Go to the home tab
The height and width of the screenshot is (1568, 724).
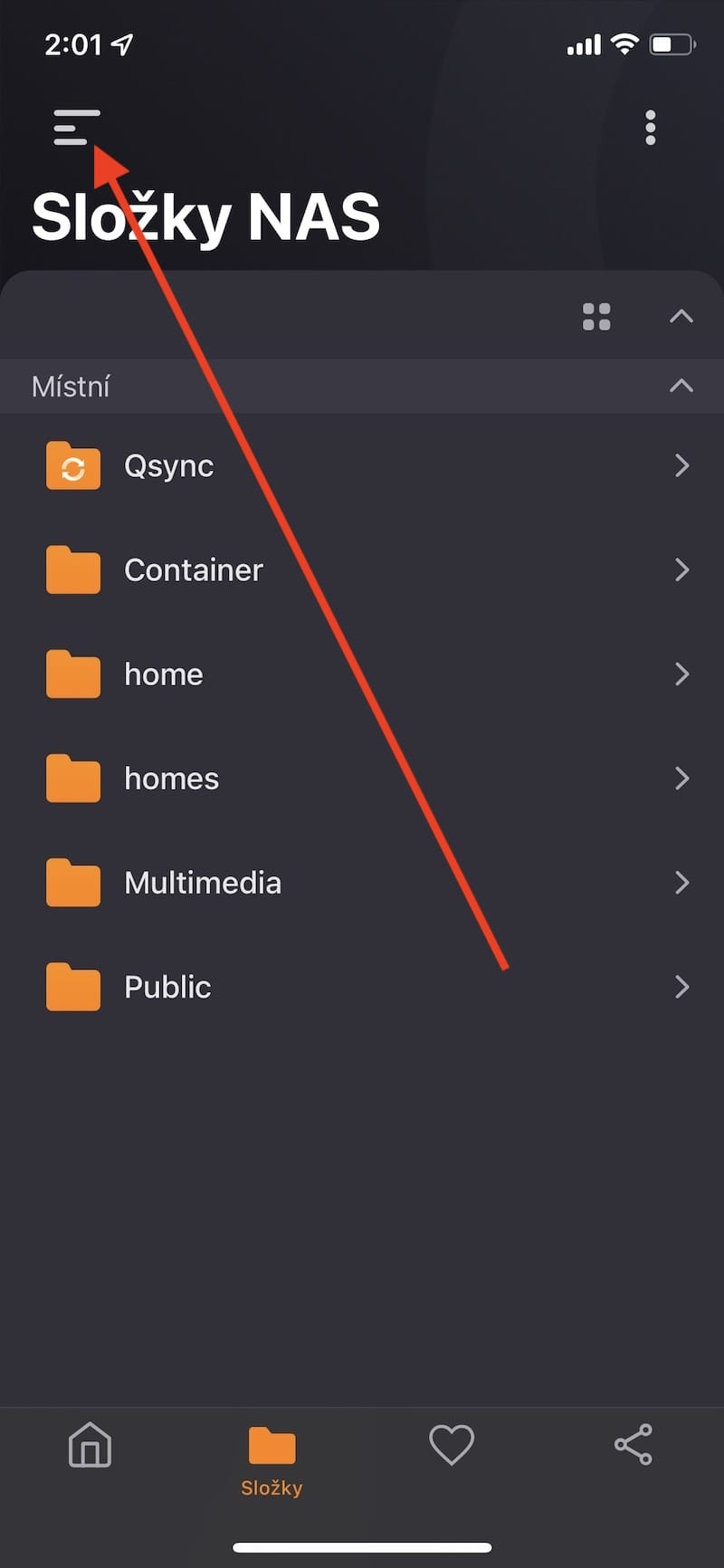90,1445
